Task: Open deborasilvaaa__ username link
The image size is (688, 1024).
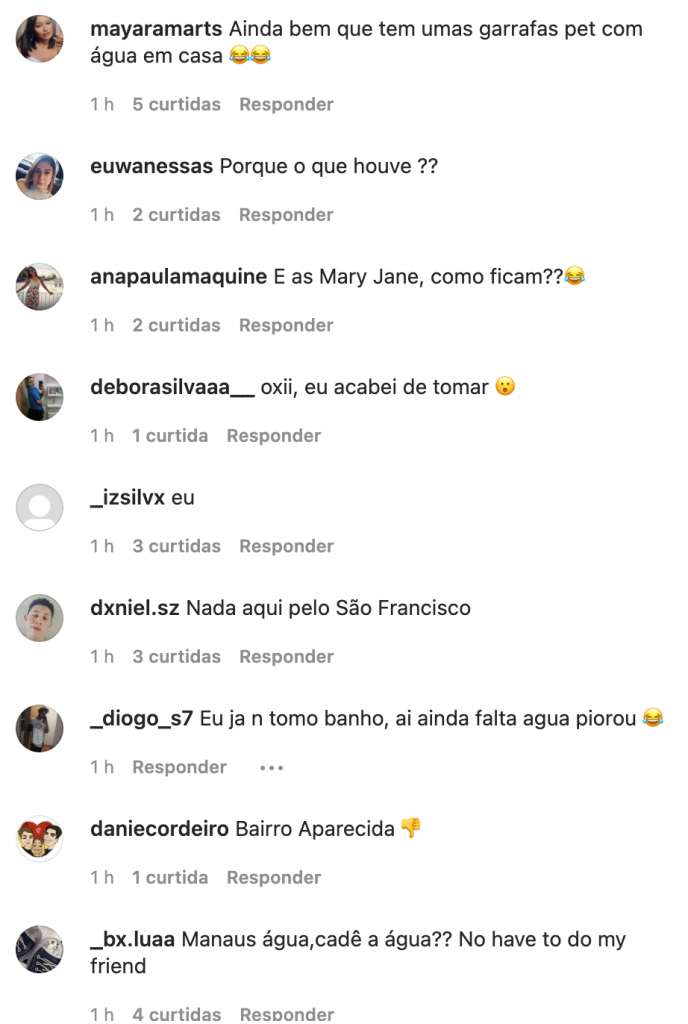Action: click(x=172, y=388)
